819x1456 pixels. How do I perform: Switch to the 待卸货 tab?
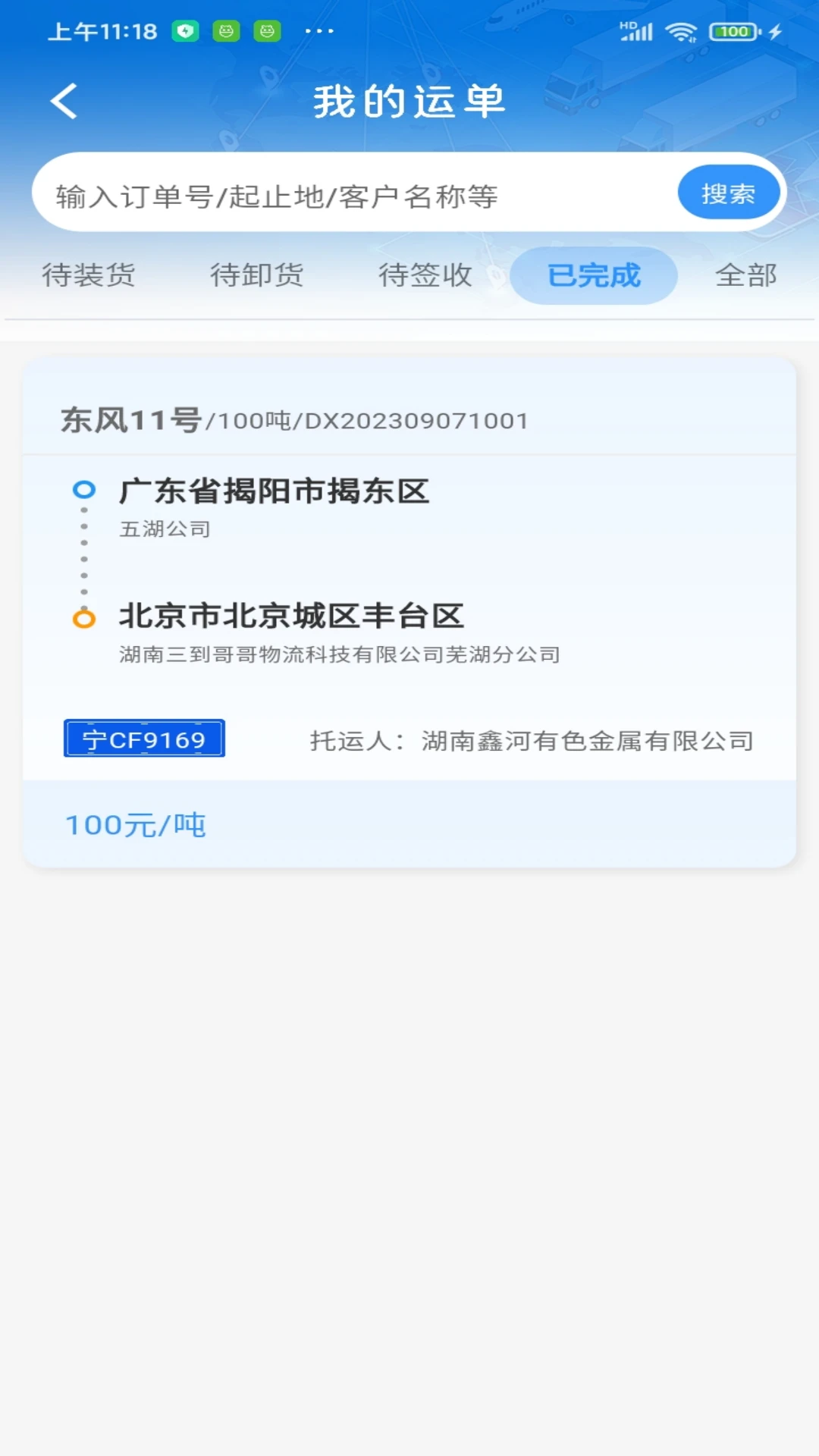[x=257, y=276]
